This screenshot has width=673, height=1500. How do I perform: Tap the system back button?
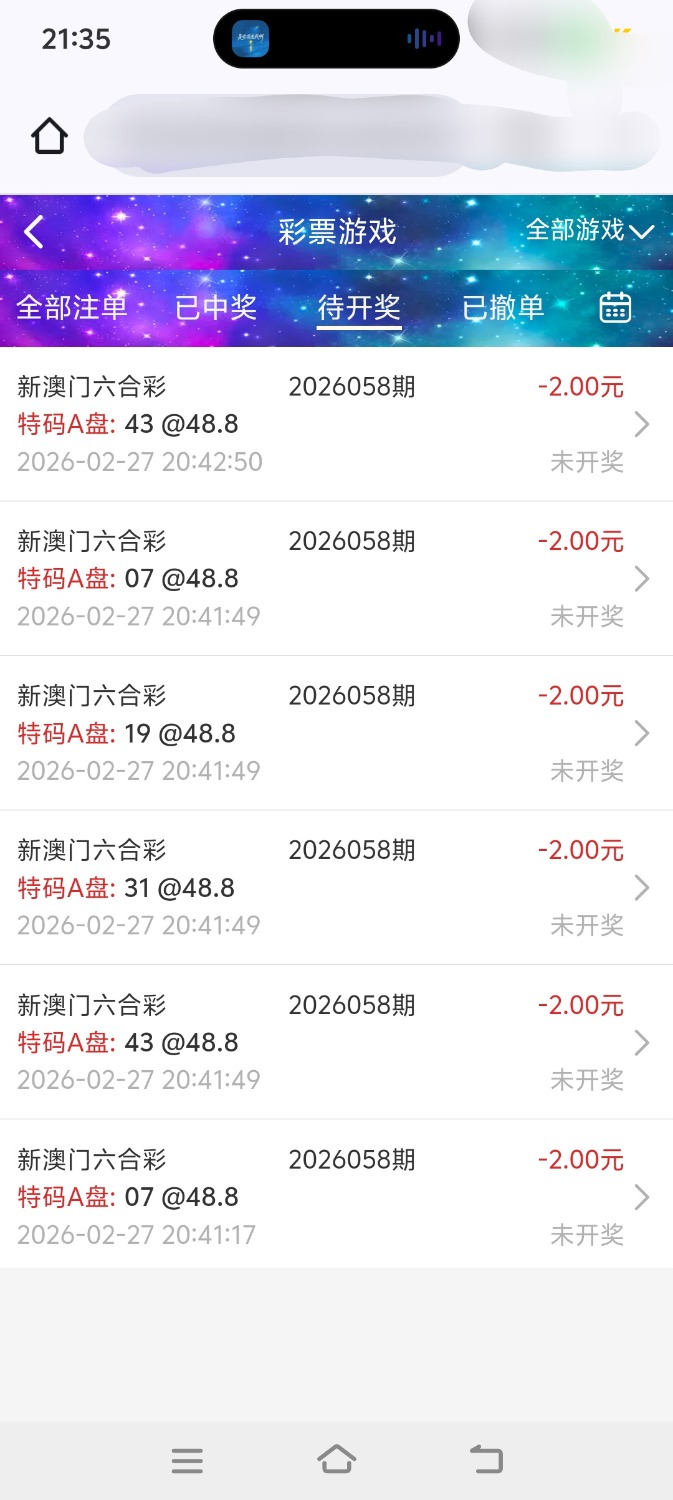click(487, 1460)
